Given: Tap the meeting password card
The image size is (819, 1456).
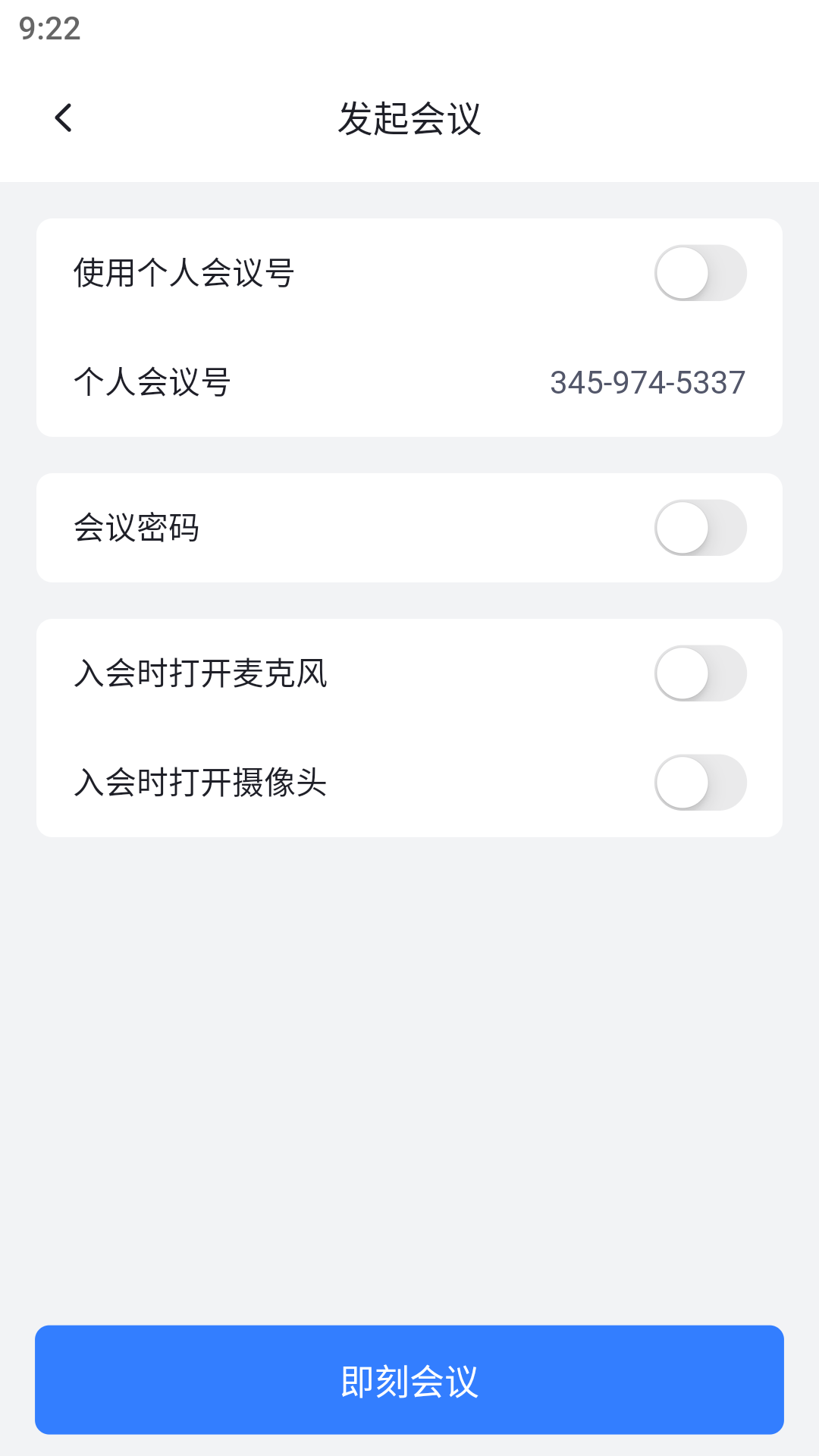Looking at the screenshot, I should [x=409, y=526].
